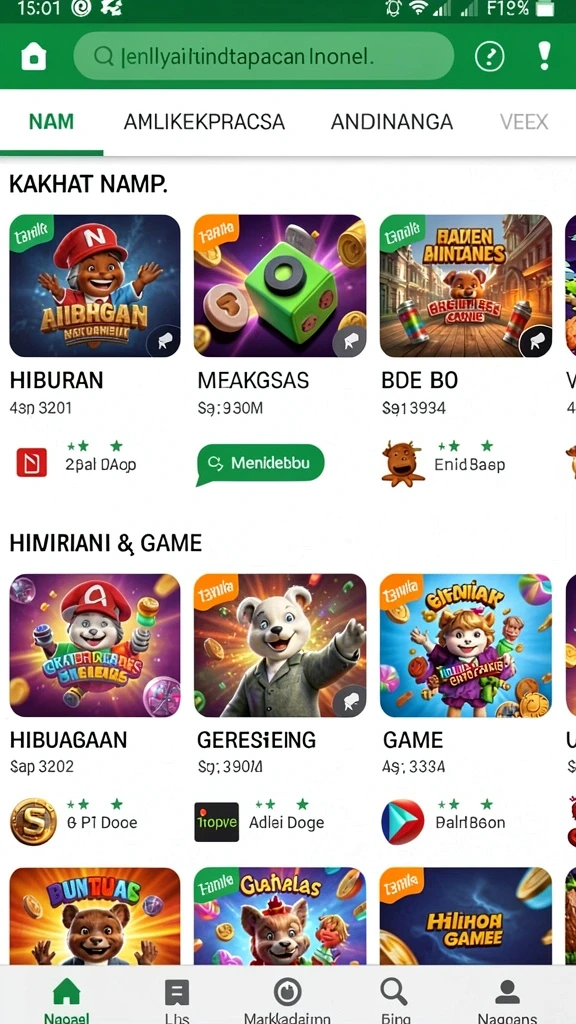Tap the exclamation alert icon
The height and width of the screenshot is (1024, 576).
click(544, 56)
